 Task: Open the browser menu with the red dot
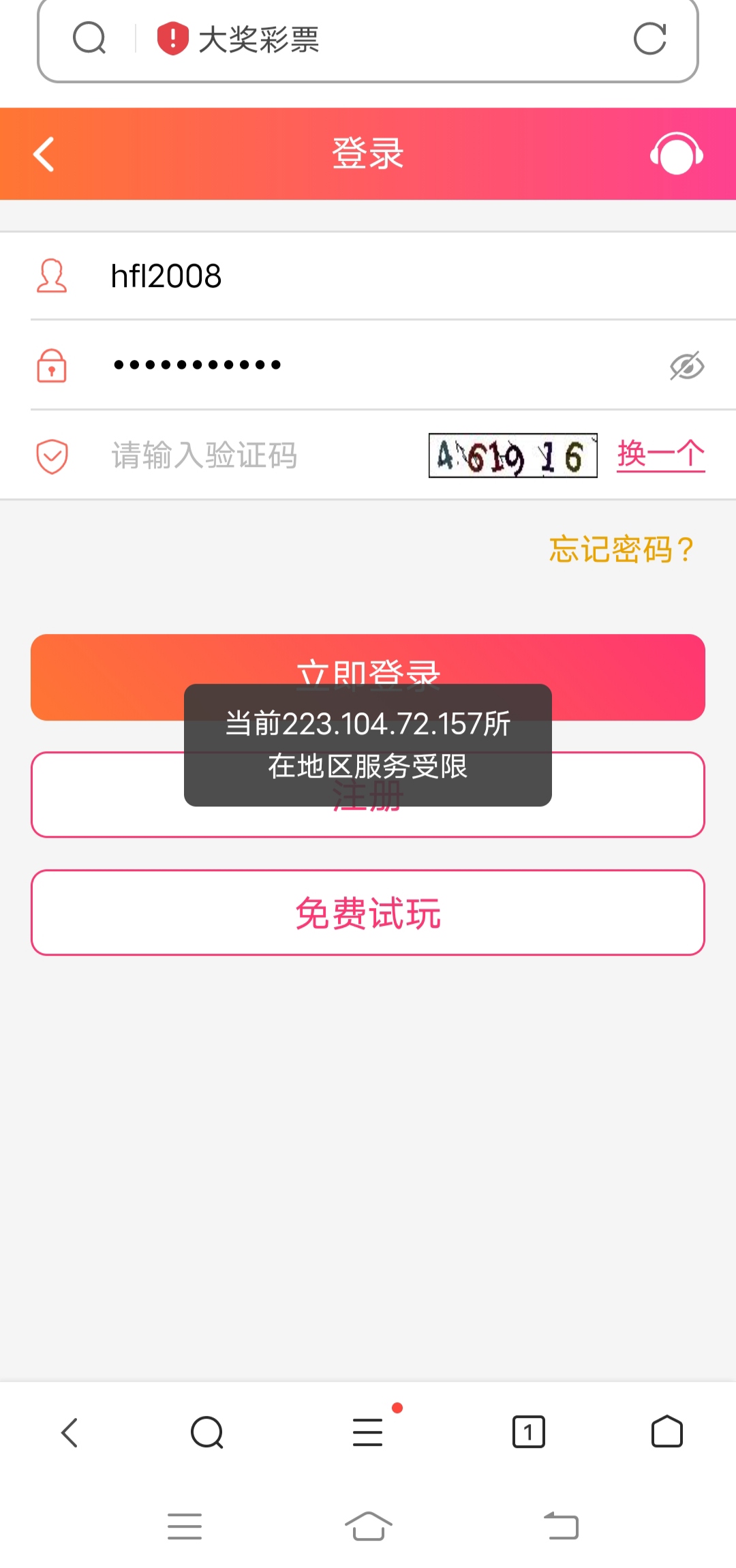[x=368, y=1432]
